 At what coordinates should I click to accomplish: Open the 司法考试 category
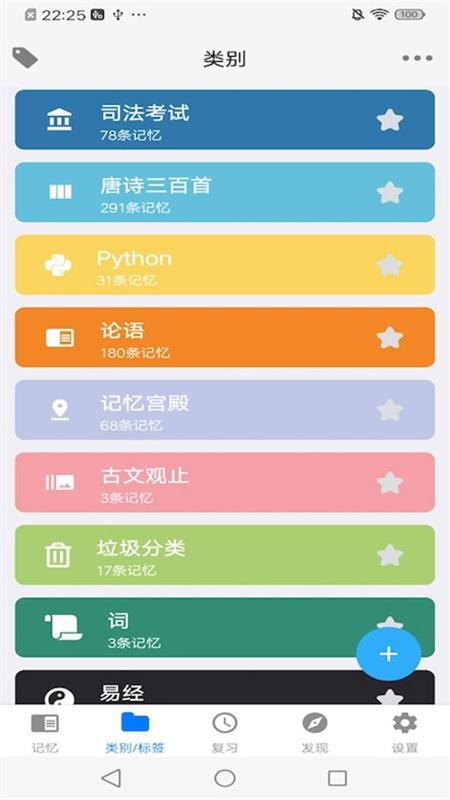225,119
